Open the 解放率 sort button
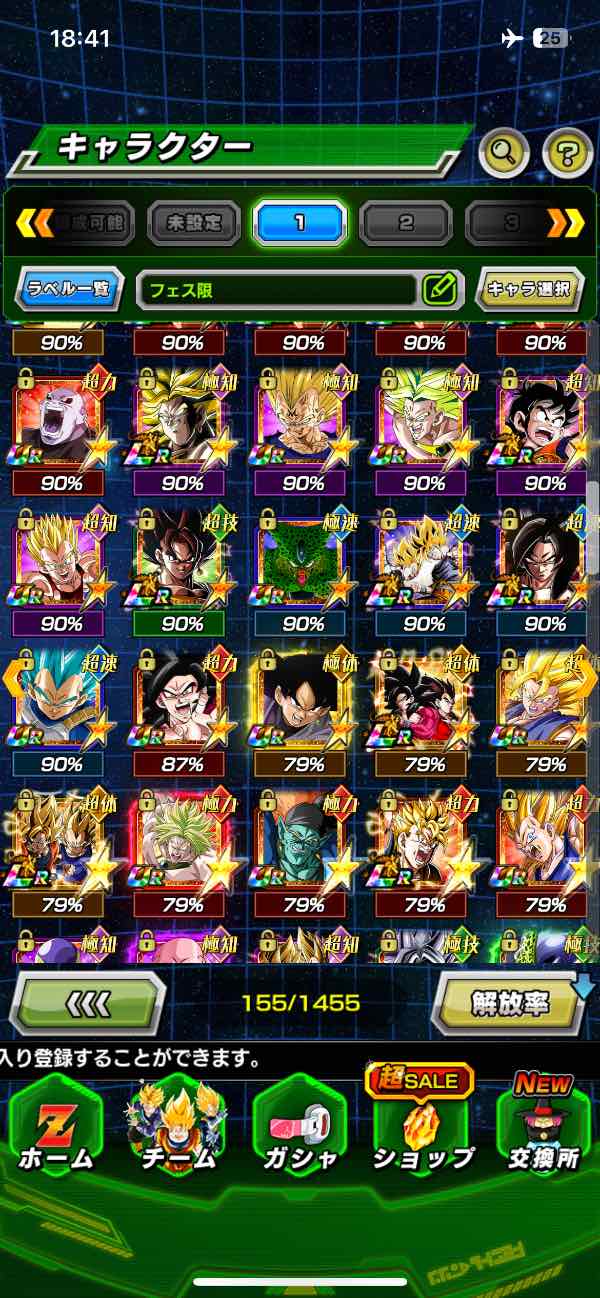 tap(510, 1002)
